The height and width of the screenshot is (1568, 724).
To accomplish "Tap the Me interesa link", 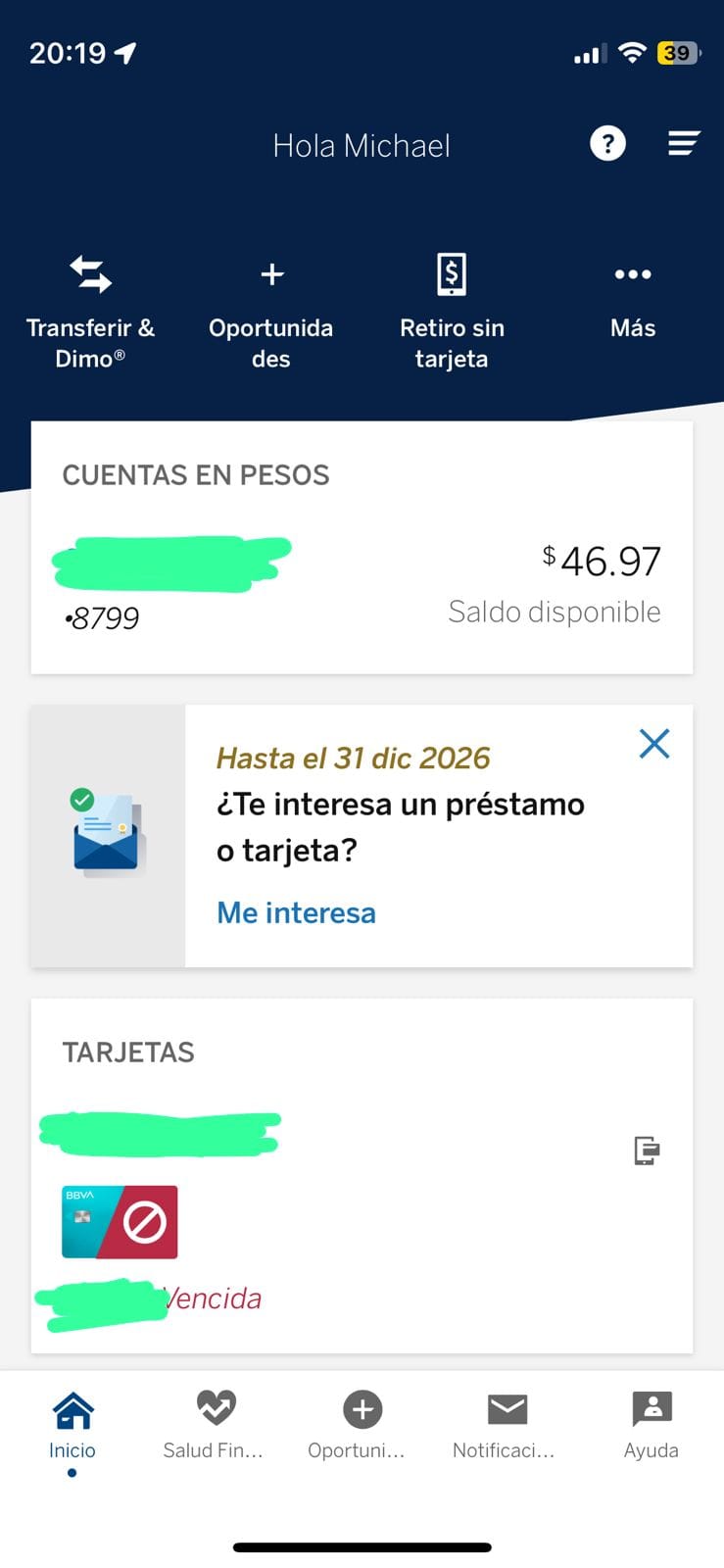I will (296, 912).
